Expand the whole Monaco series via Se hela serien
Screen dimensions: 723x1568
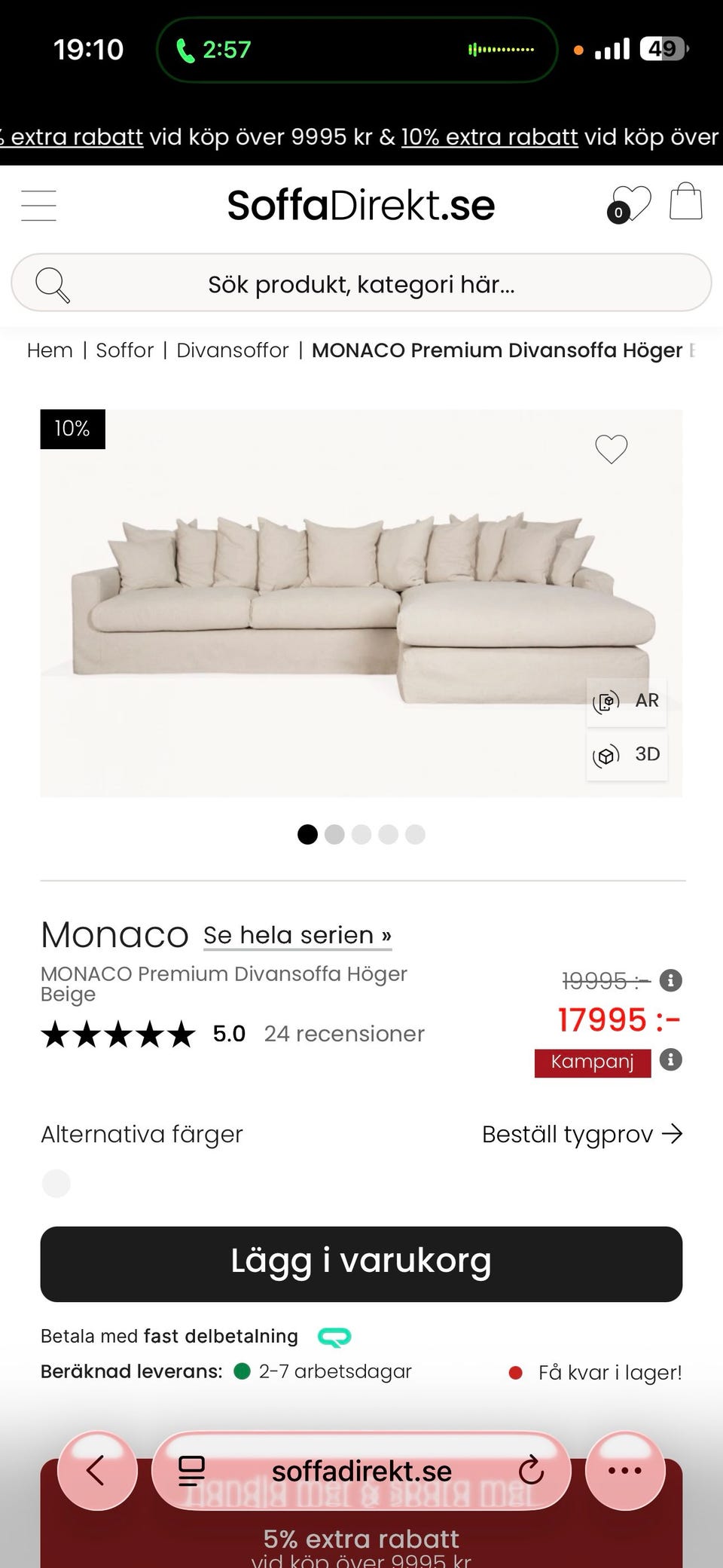[x=297, y=935]
